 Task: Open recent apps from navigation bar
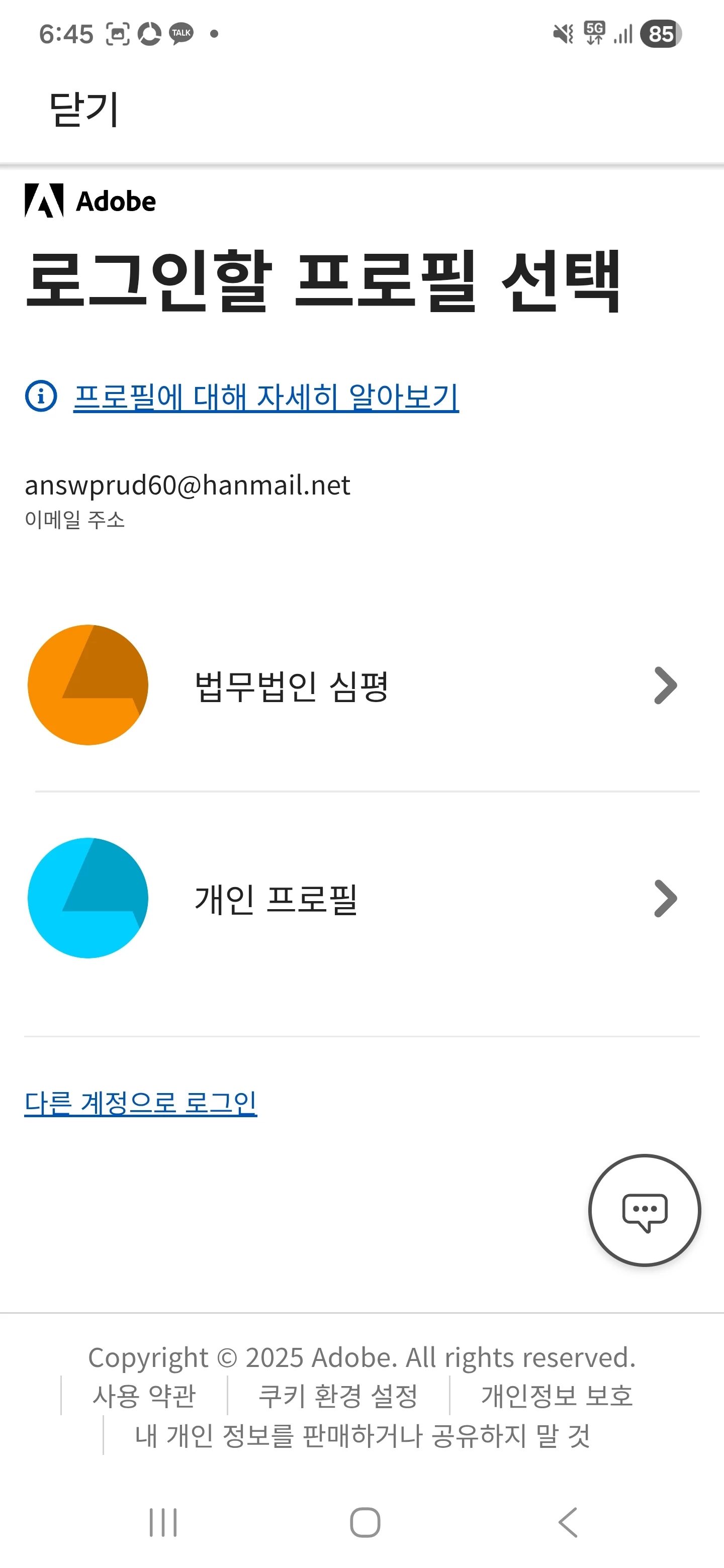pyautogui.click(x=163, y=1522)
